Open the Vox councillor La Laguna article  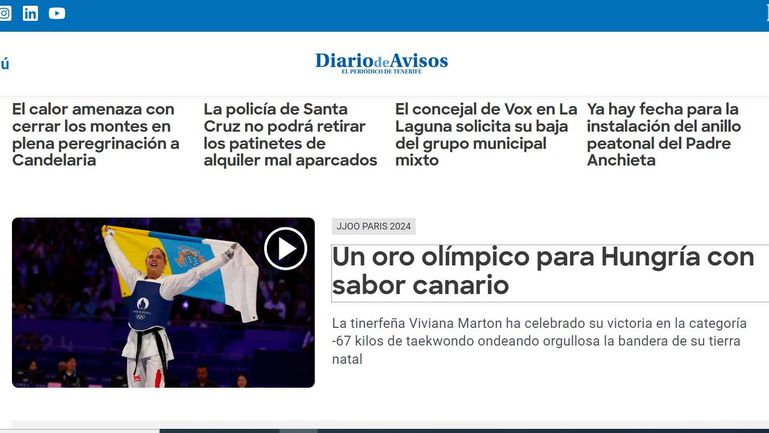[x=486, y=134]
